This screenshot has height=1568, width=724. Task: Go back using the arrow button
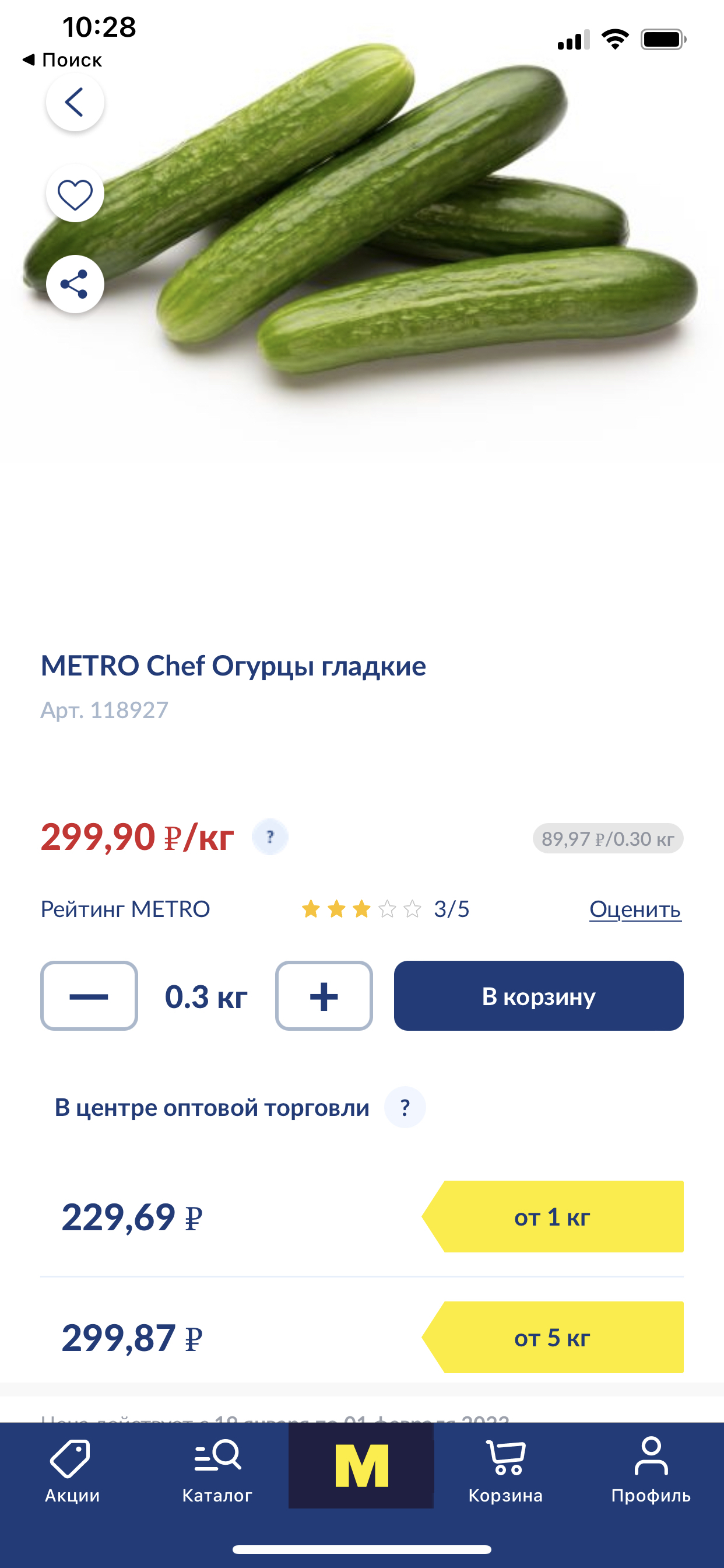tap(75, 102)
